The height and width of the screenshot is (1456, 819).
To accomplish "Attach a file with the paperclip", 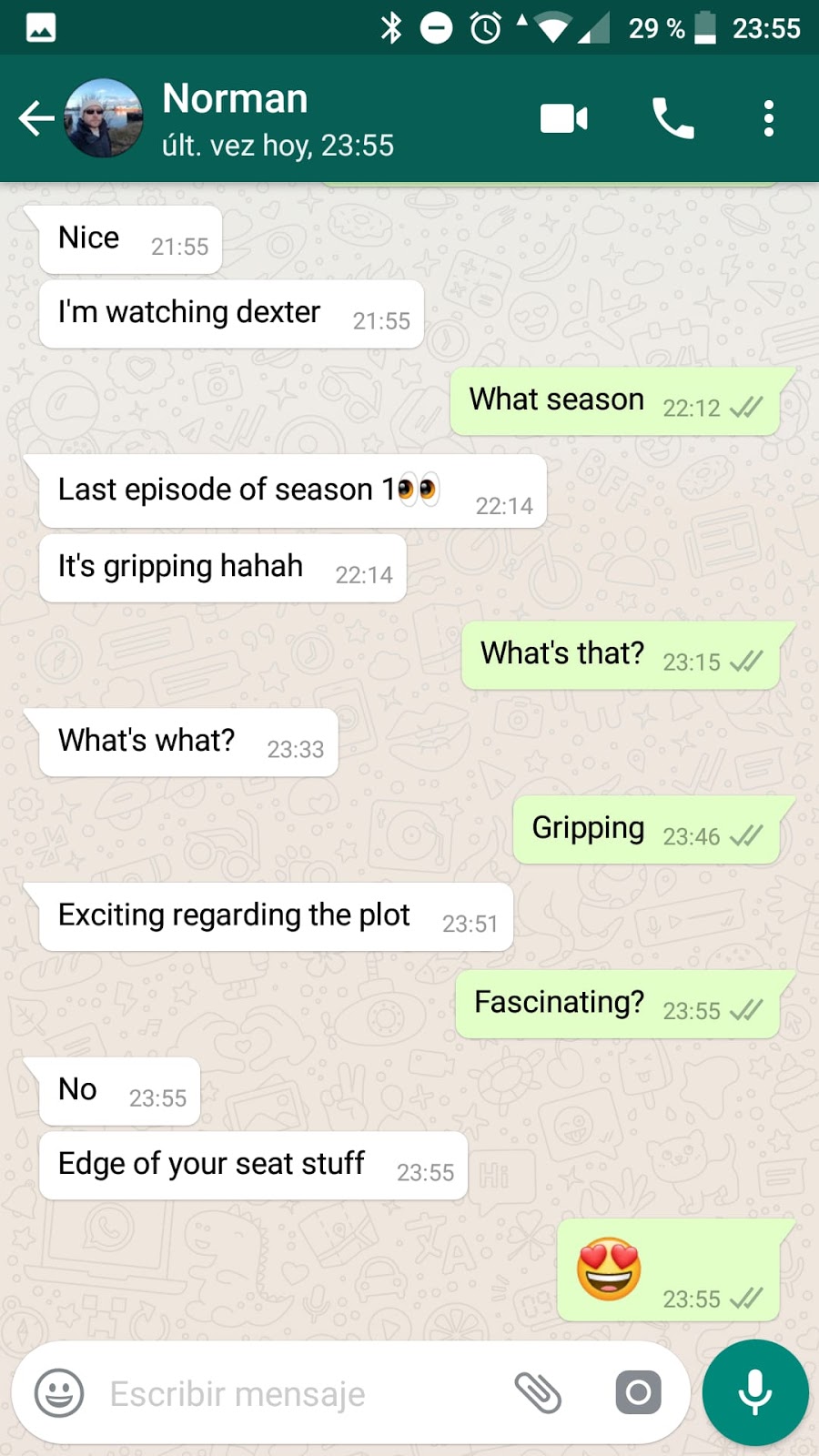I will coord(538,1392).
